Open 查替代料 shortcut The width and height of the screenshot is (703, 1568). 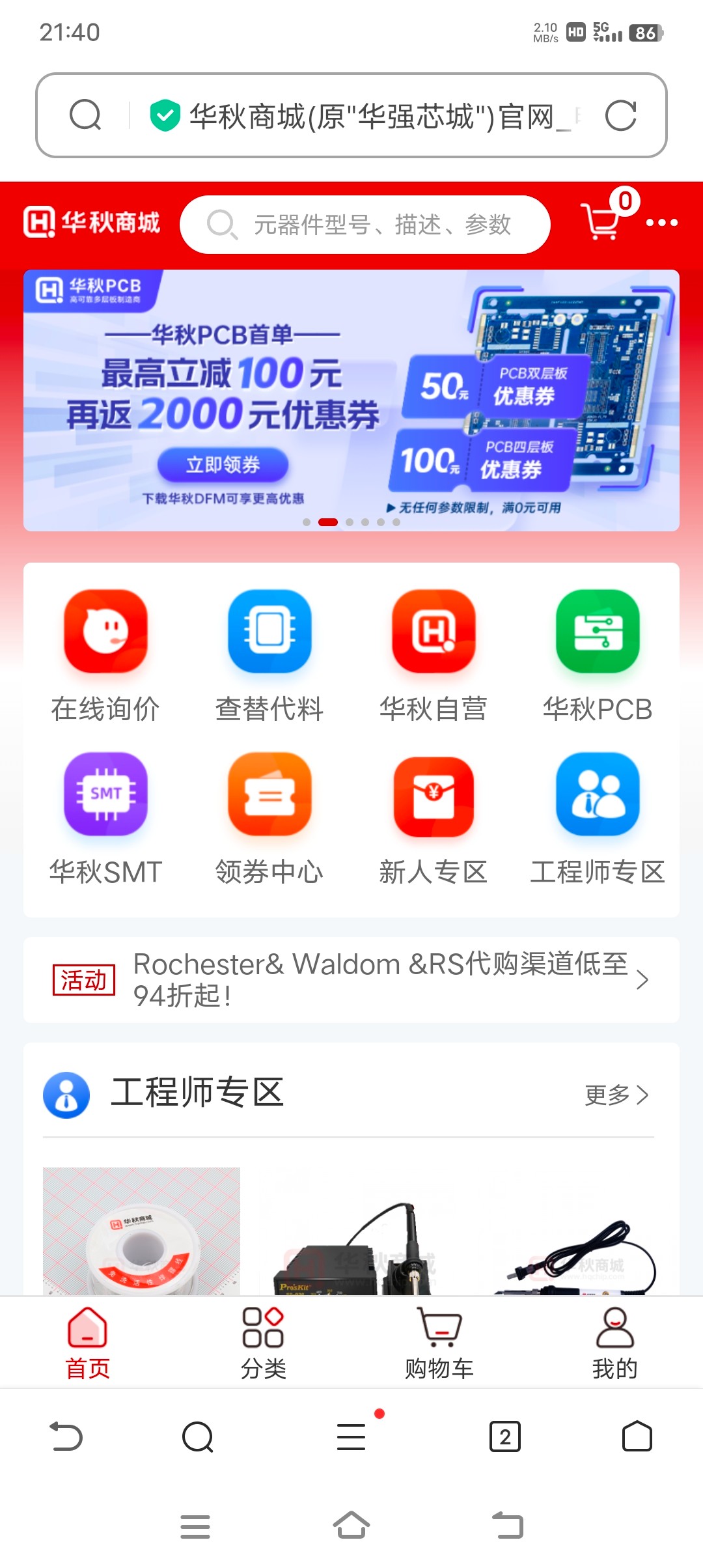tap(269, 656)
